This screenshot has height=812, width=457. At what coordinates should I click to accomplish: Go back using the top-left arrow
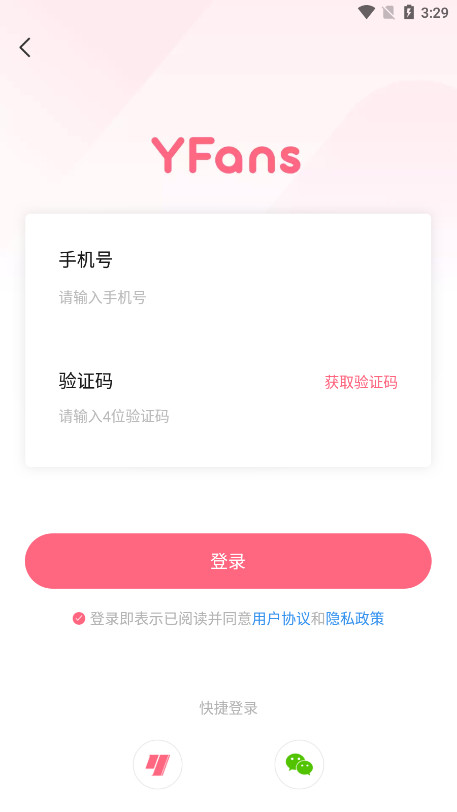click(25, 48)
